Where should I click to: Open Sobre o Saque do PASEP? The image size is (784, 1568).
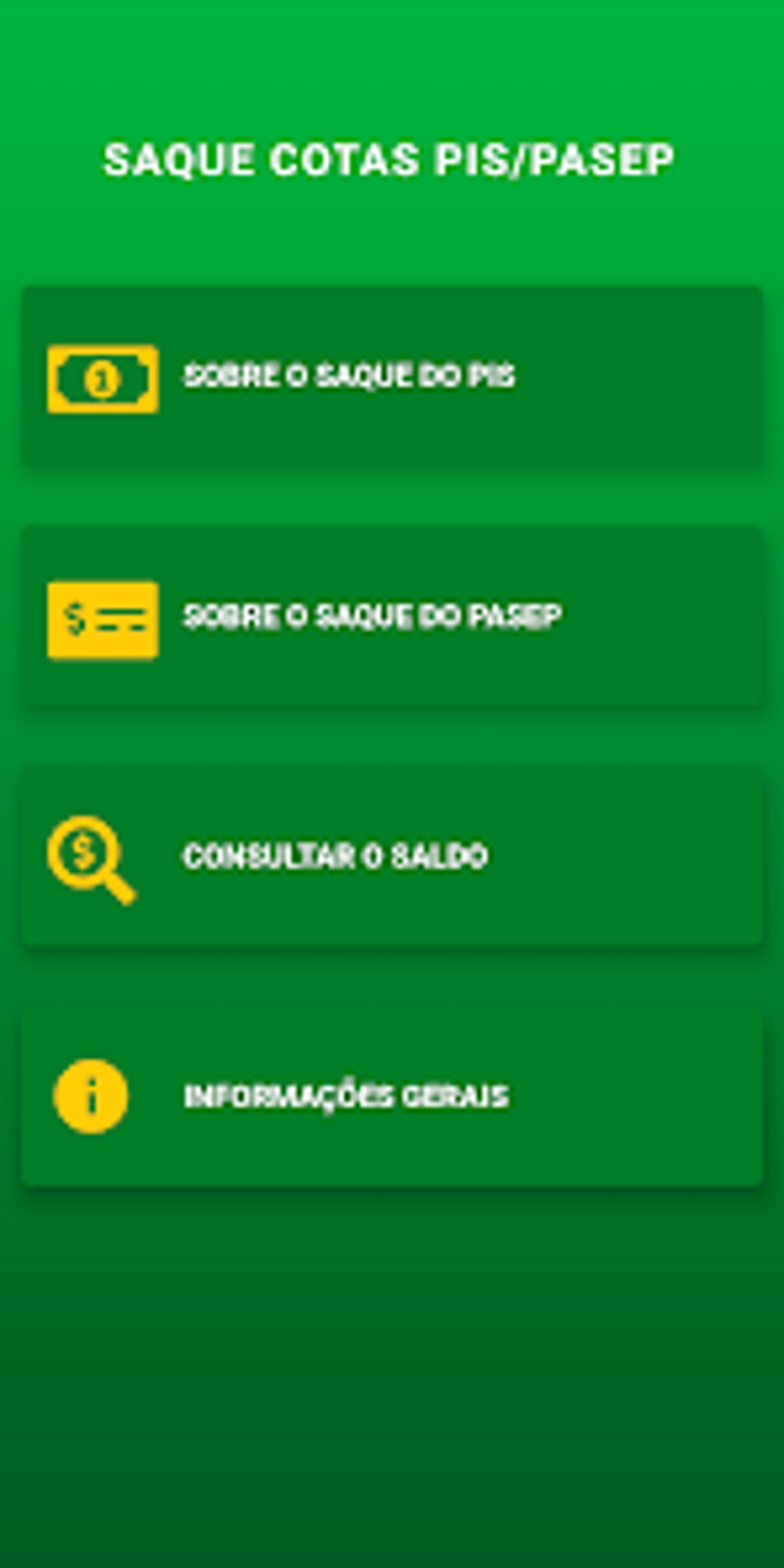tap(392, 616)
